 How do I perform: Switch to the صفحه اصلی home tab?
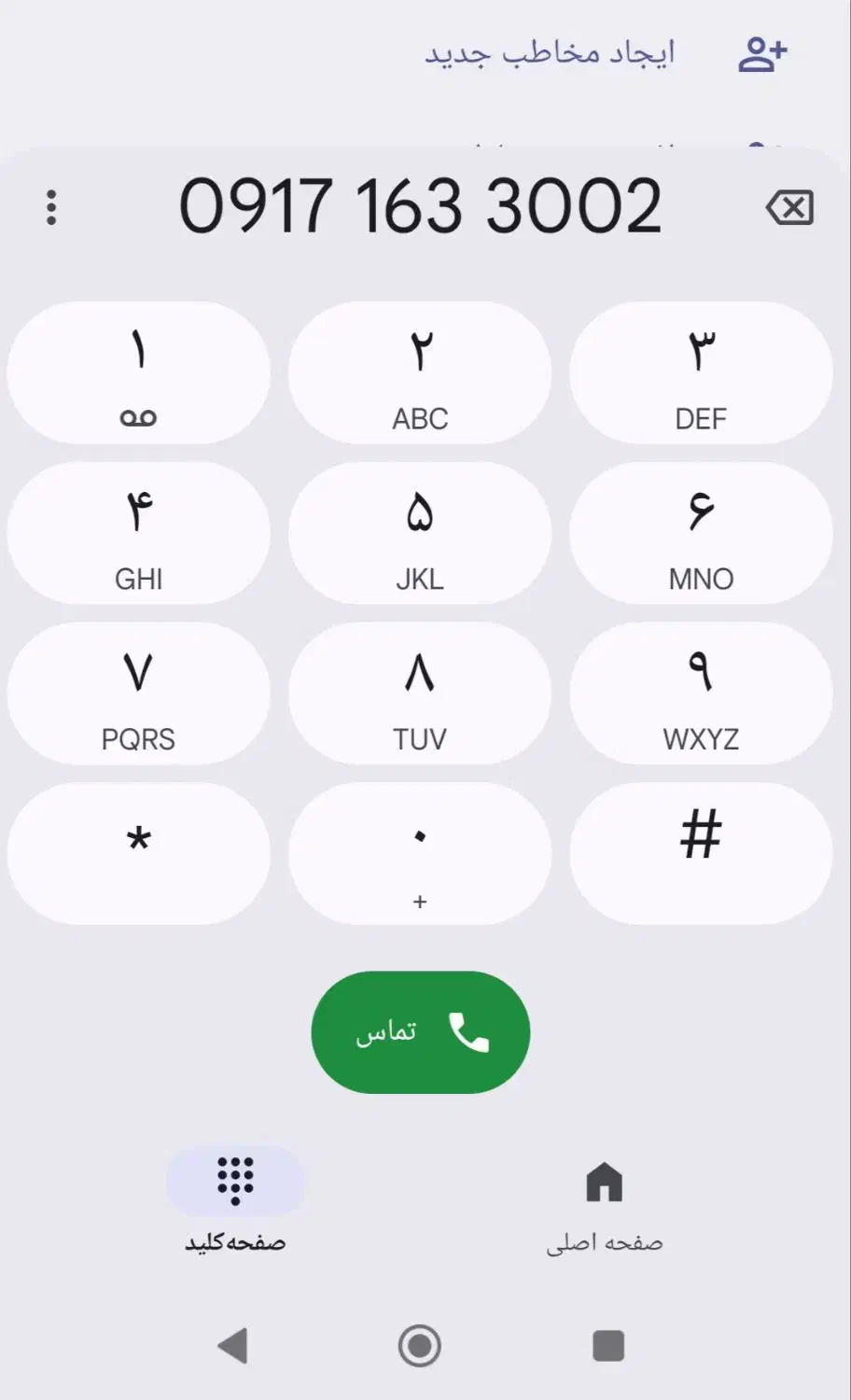pos(605,1204)
